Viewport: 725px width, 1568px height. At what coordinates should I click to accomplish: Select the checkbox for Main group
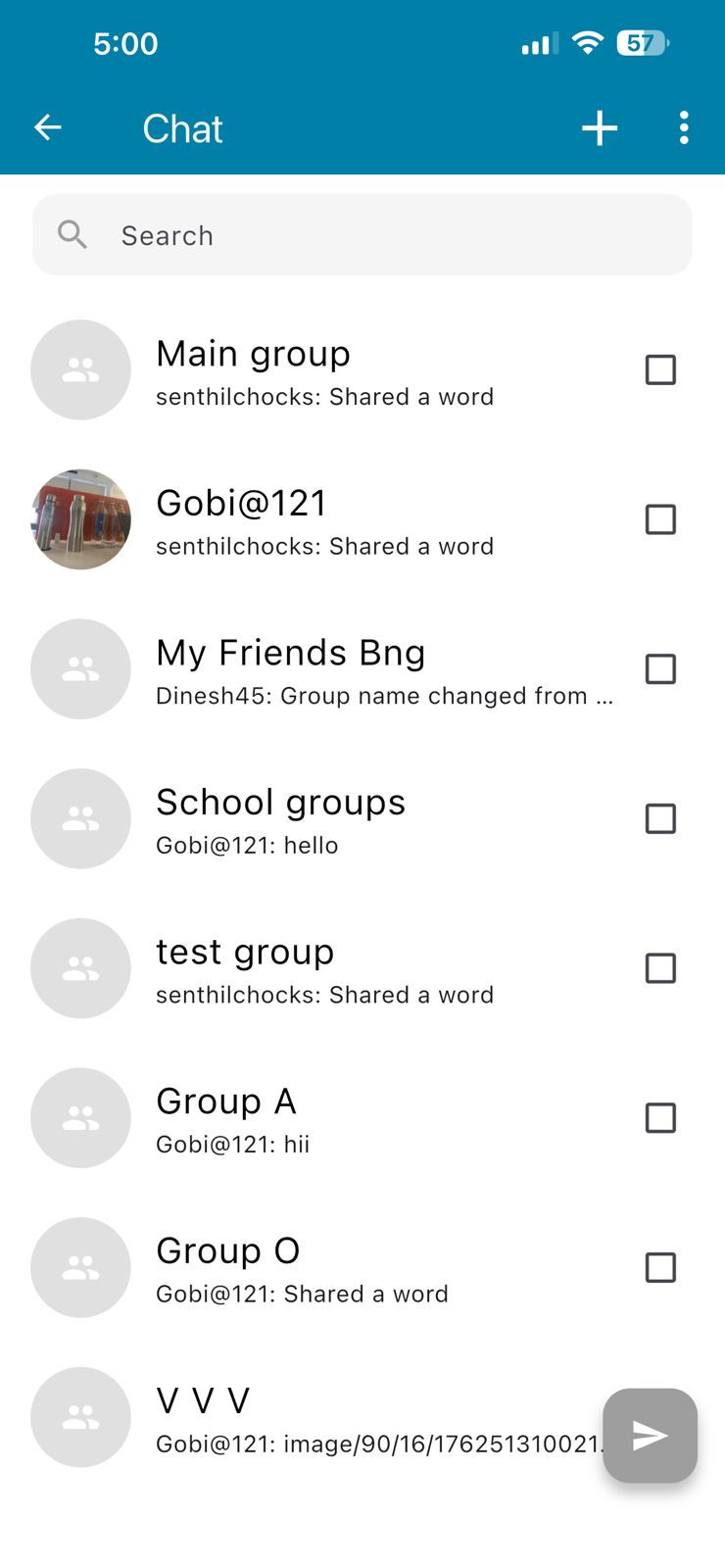click(660, 370)
